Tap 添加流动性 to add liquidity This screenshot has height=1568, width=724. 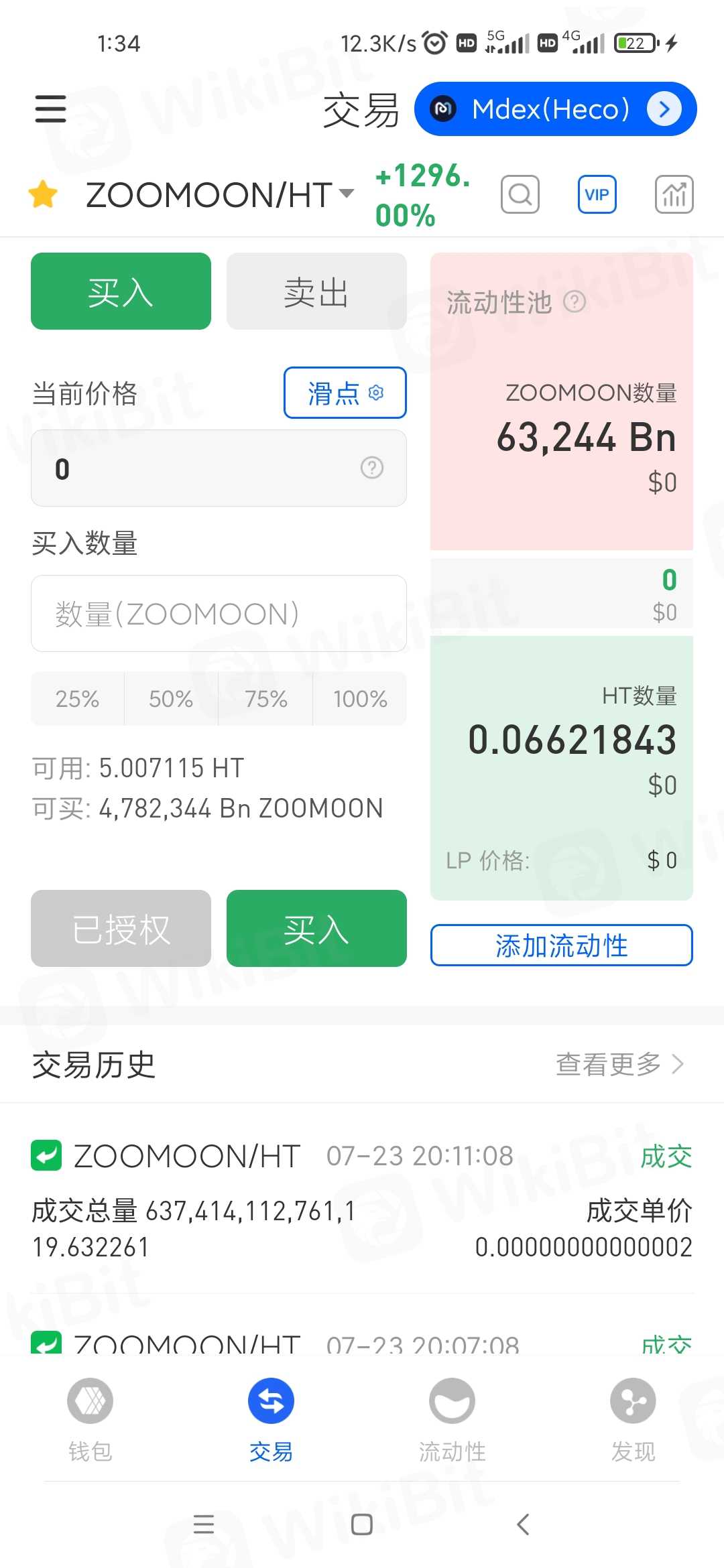coord(561,945)
